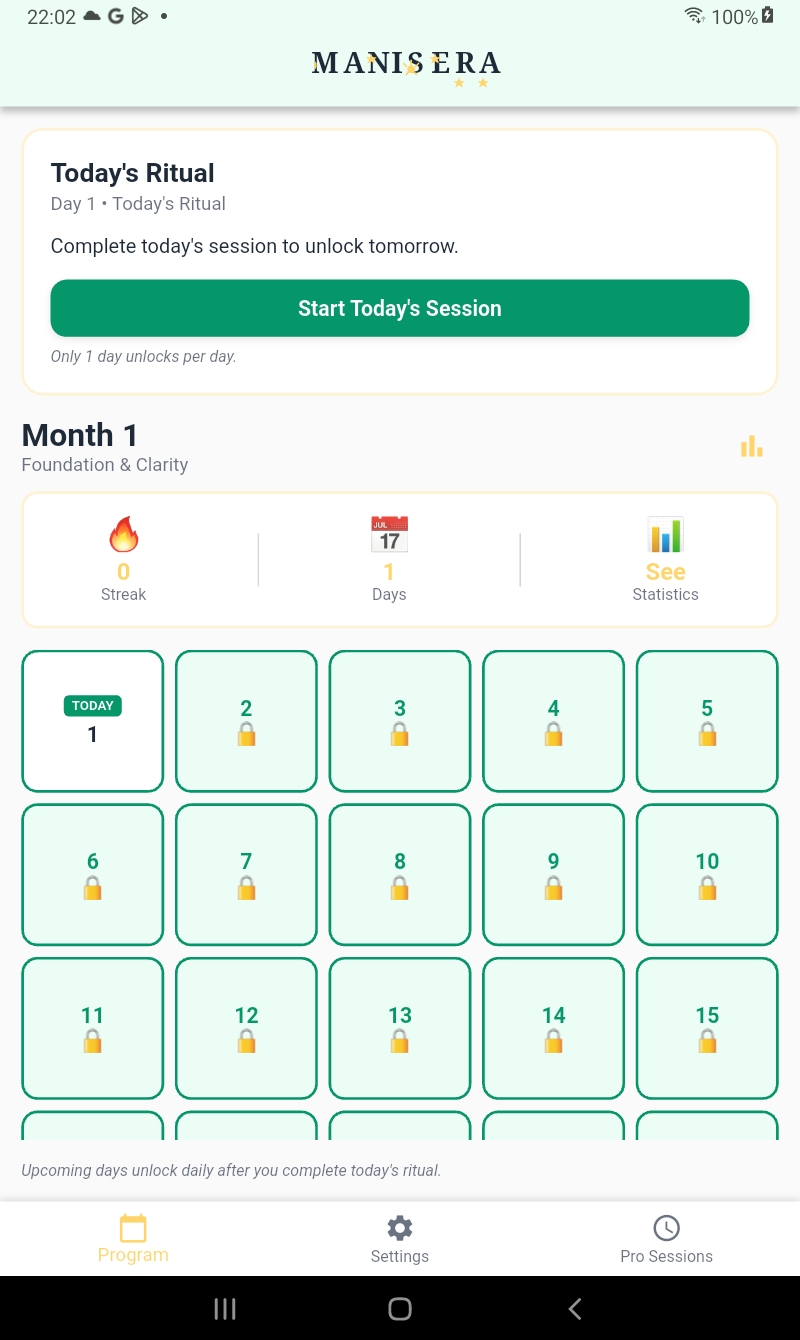800x1340 pixels.
Task: Tap the MANISERA logo at the top
Action: (x=406, y=63)
